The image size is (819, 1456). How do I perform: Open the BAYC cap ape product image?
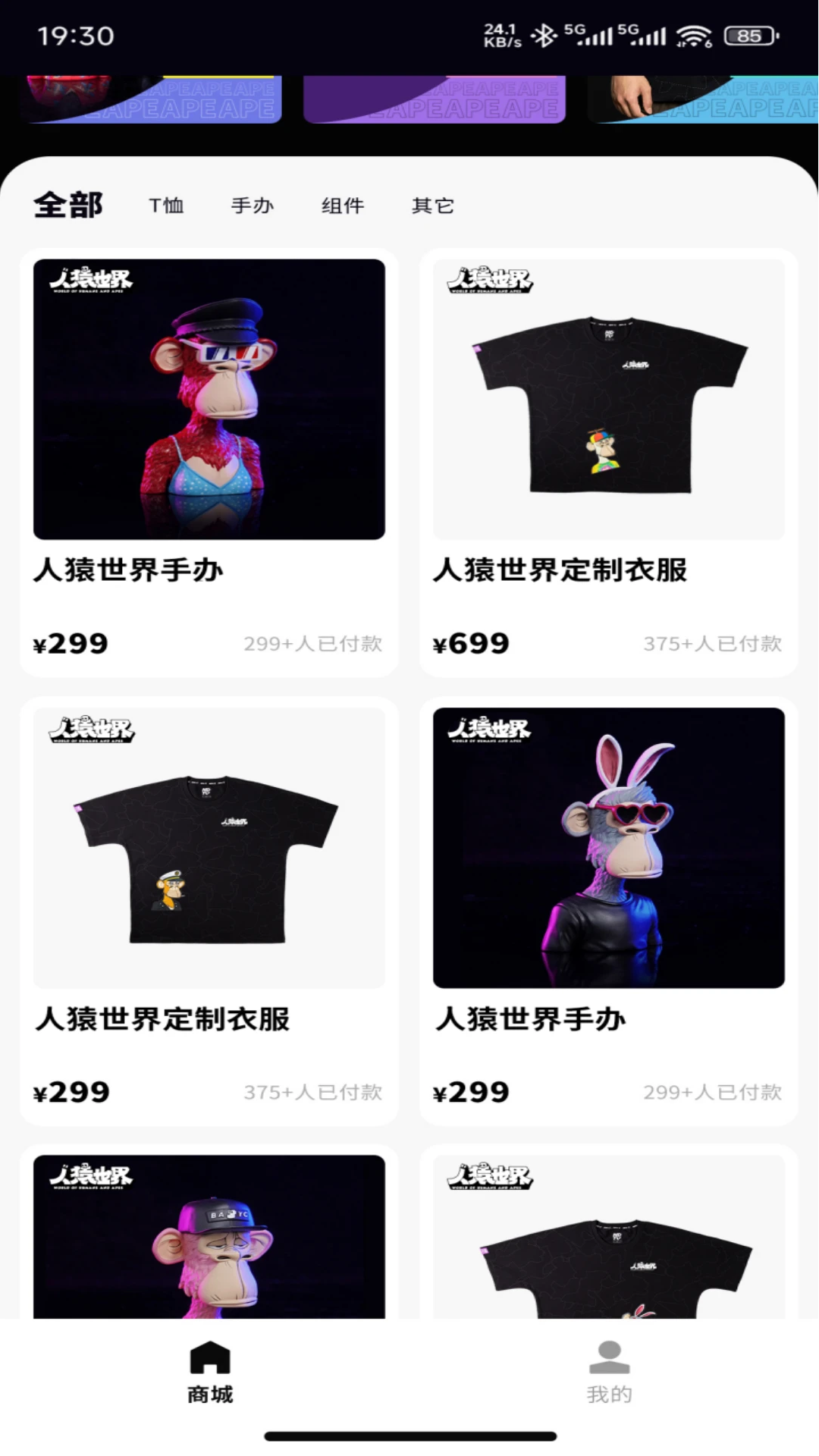point(209,1244)
